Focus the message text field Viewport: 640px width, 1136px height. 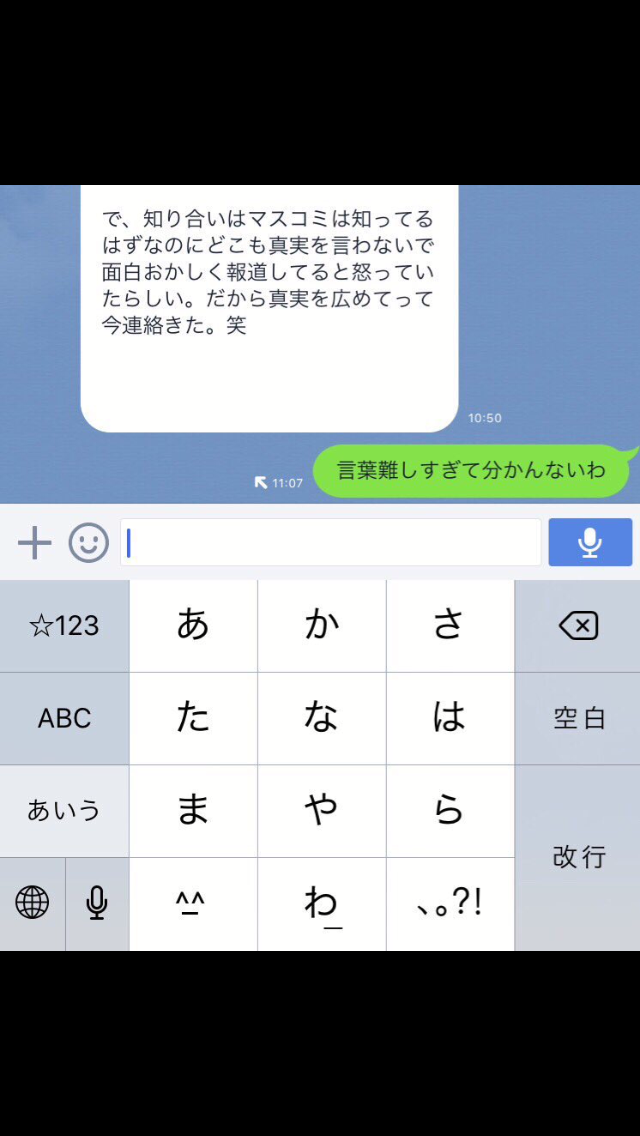pyautogui.click(x=331, y=542)
